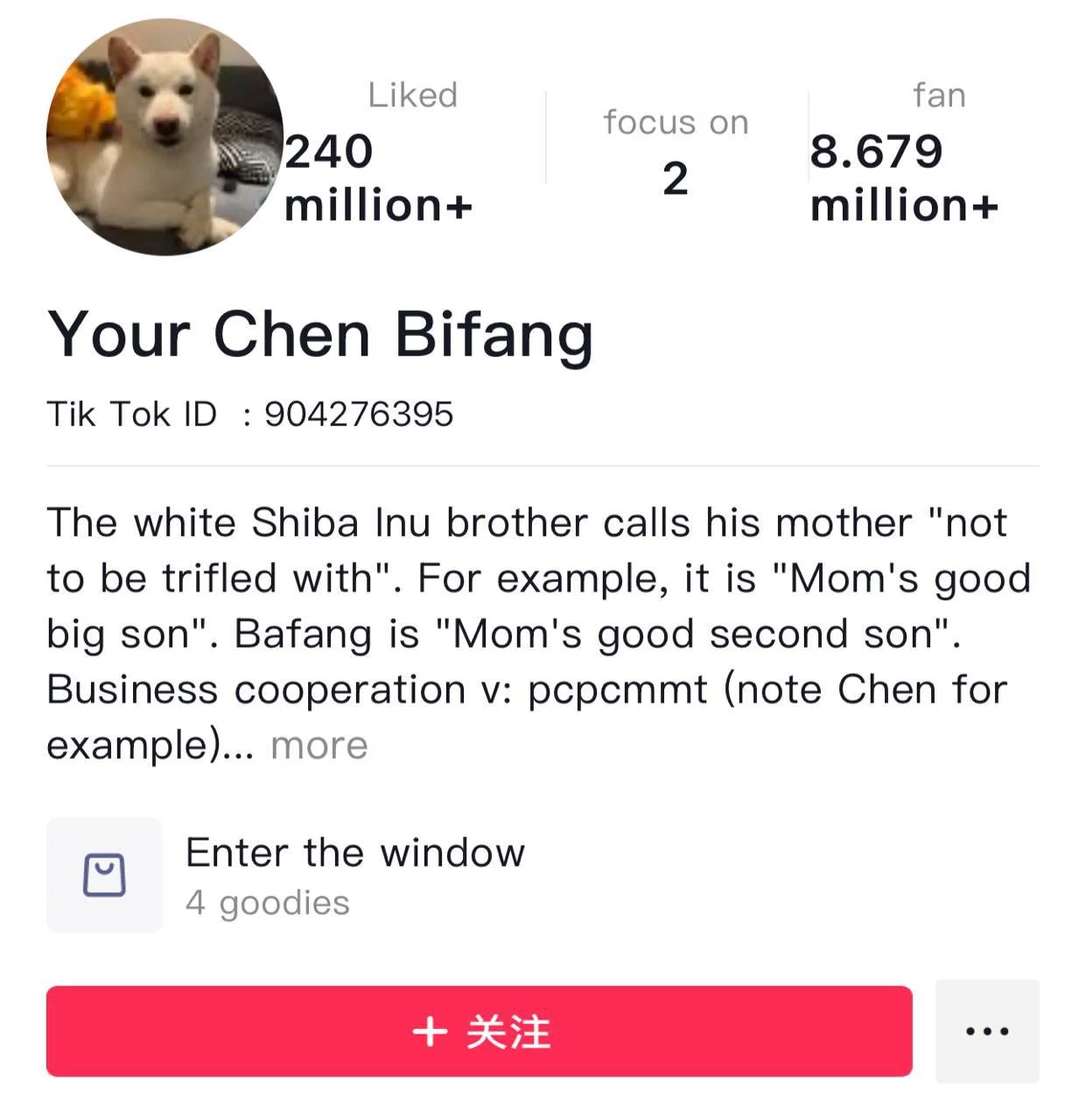Open the "Enter the window" shop row
Image resolution: width=1086 pixels, height=1120 pixels.
tap(354, 875)
